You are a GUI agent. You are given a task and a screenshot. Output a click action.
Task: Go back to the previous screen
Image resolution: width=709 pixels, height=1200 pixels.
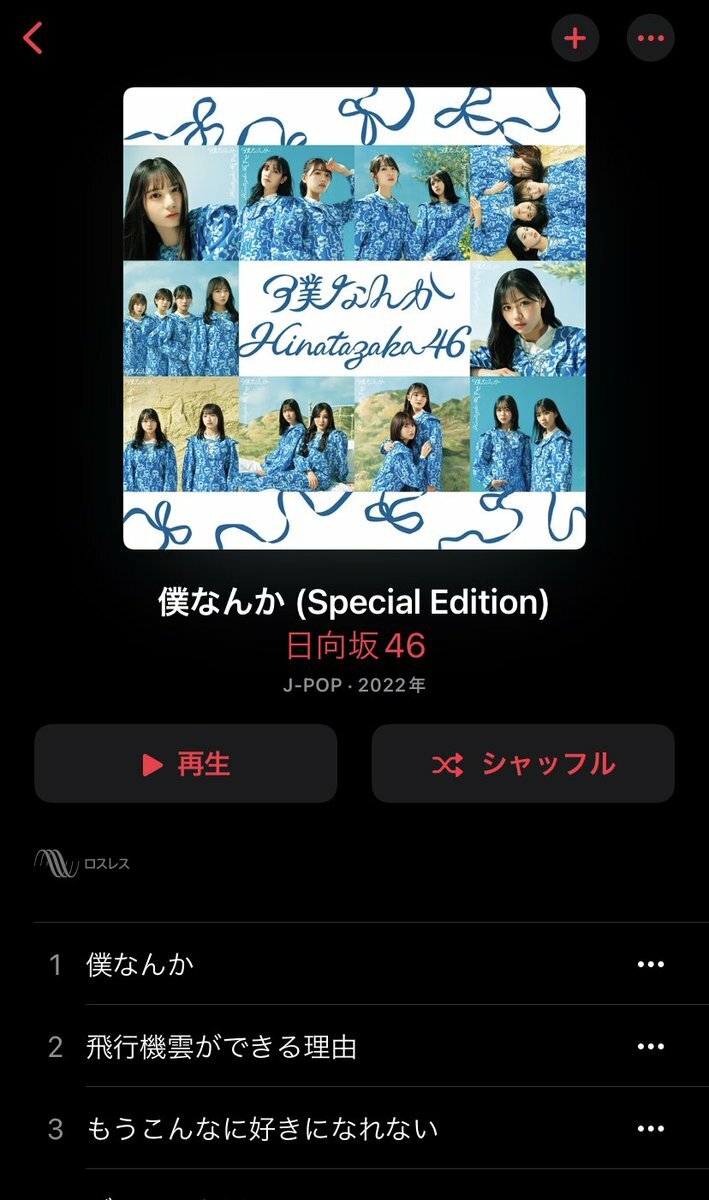34,39
